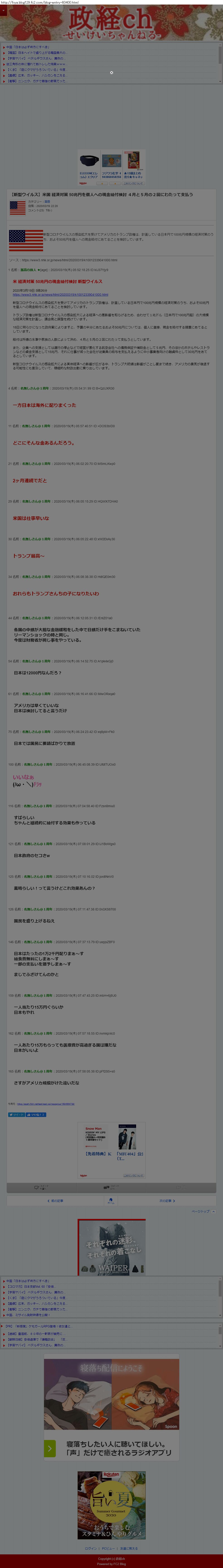This screenshot has width=223, height=1568.
Task: Like the post with Facebook いいね button
Action: pos(35,1114)
